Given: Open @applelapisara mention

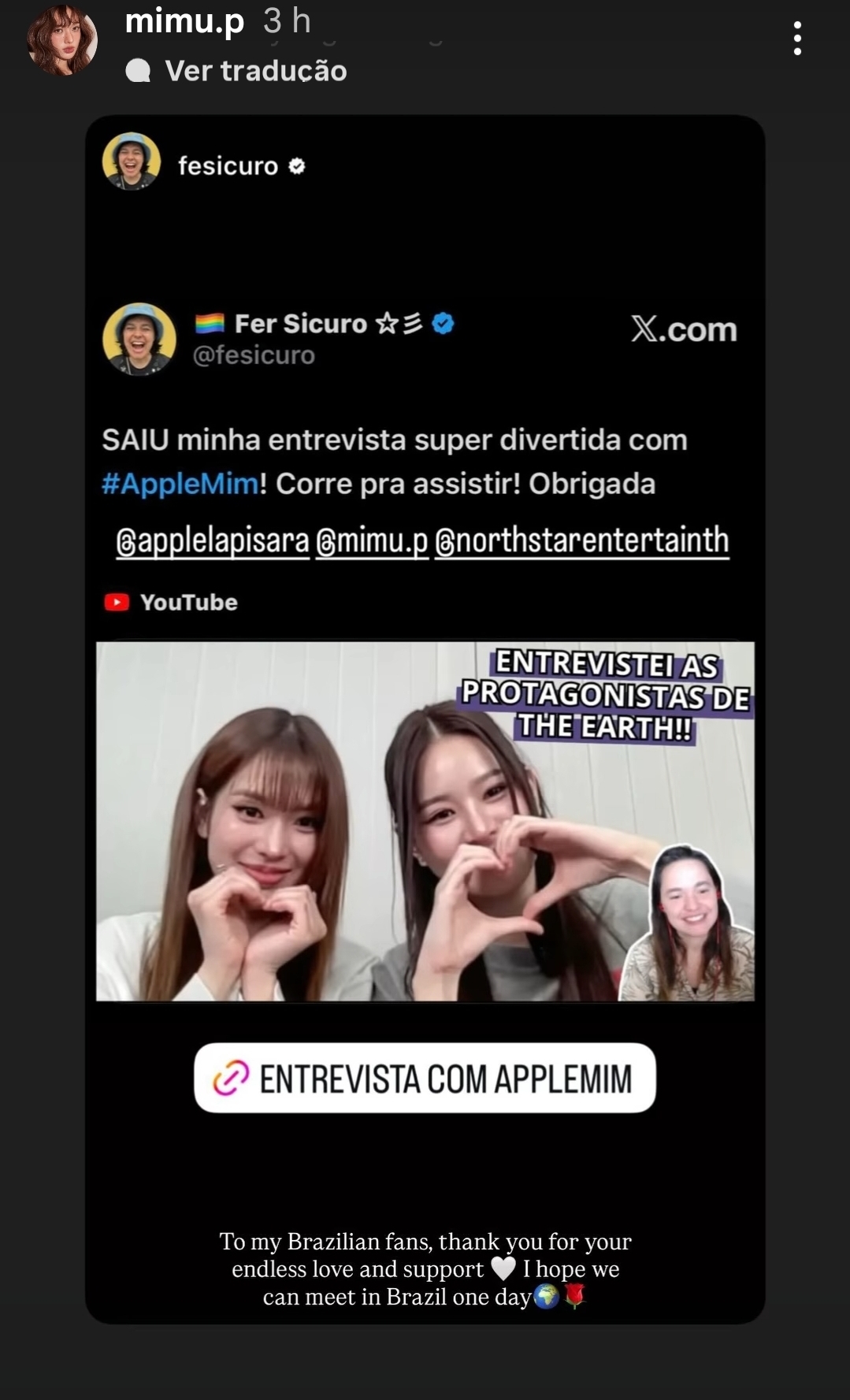Looking at the screenshot, I should point(213,541).
